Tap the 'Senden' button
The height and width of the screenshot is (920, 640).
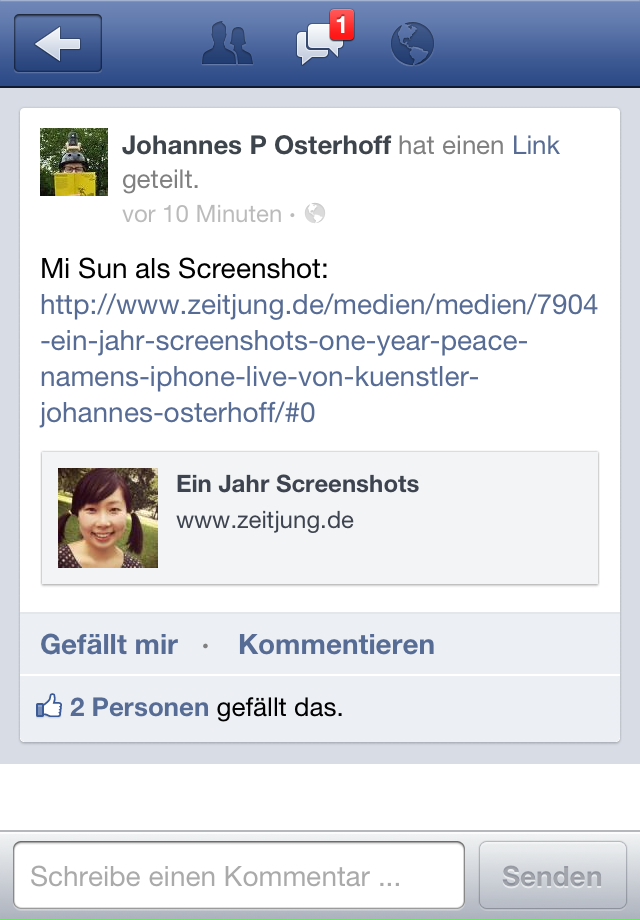click(x=552, y=877)
